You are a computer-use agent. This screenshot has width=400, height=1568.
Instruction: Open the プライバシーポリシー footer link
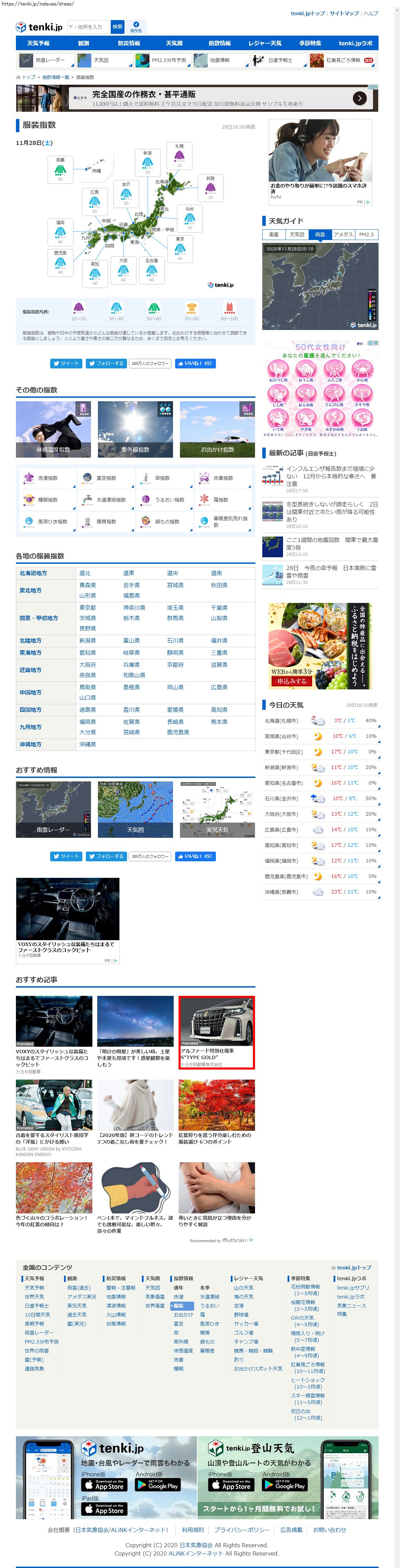point(242,1529)
